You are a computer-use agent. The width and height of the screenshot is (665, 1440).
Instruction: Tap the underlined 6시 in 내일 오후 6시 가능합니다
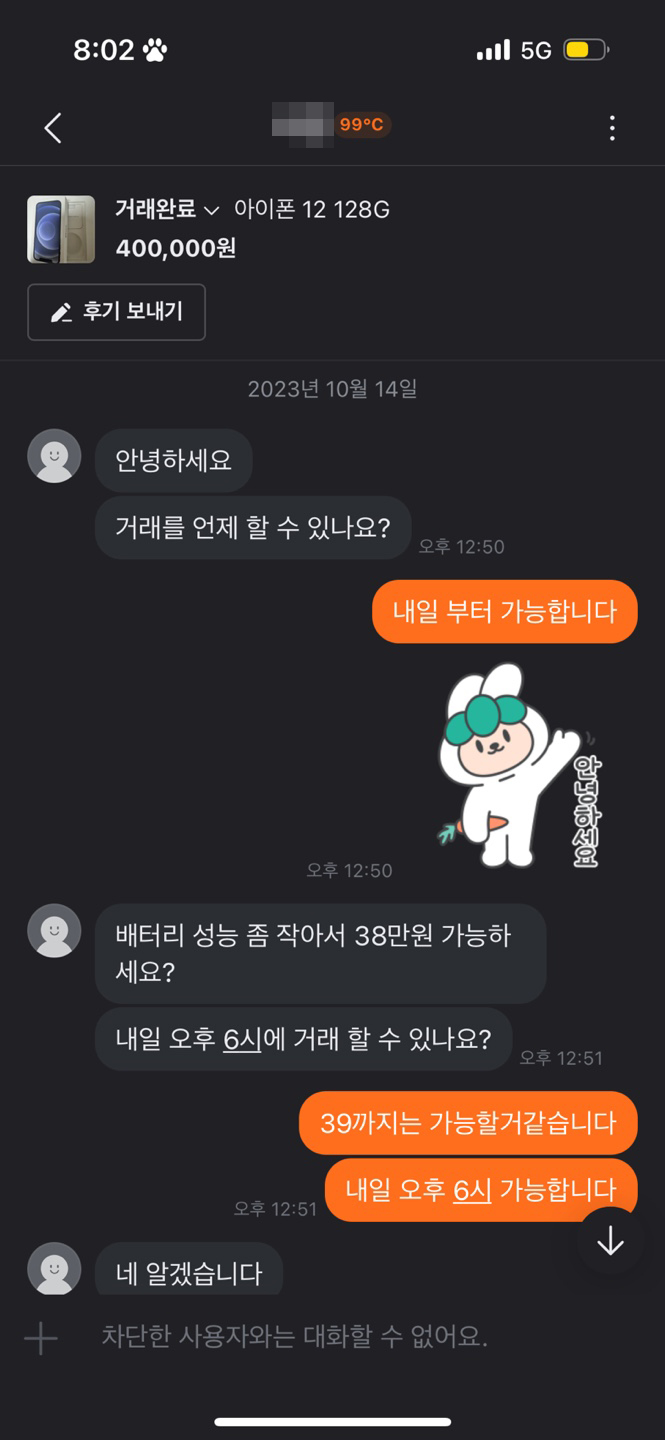(472, 1190)
